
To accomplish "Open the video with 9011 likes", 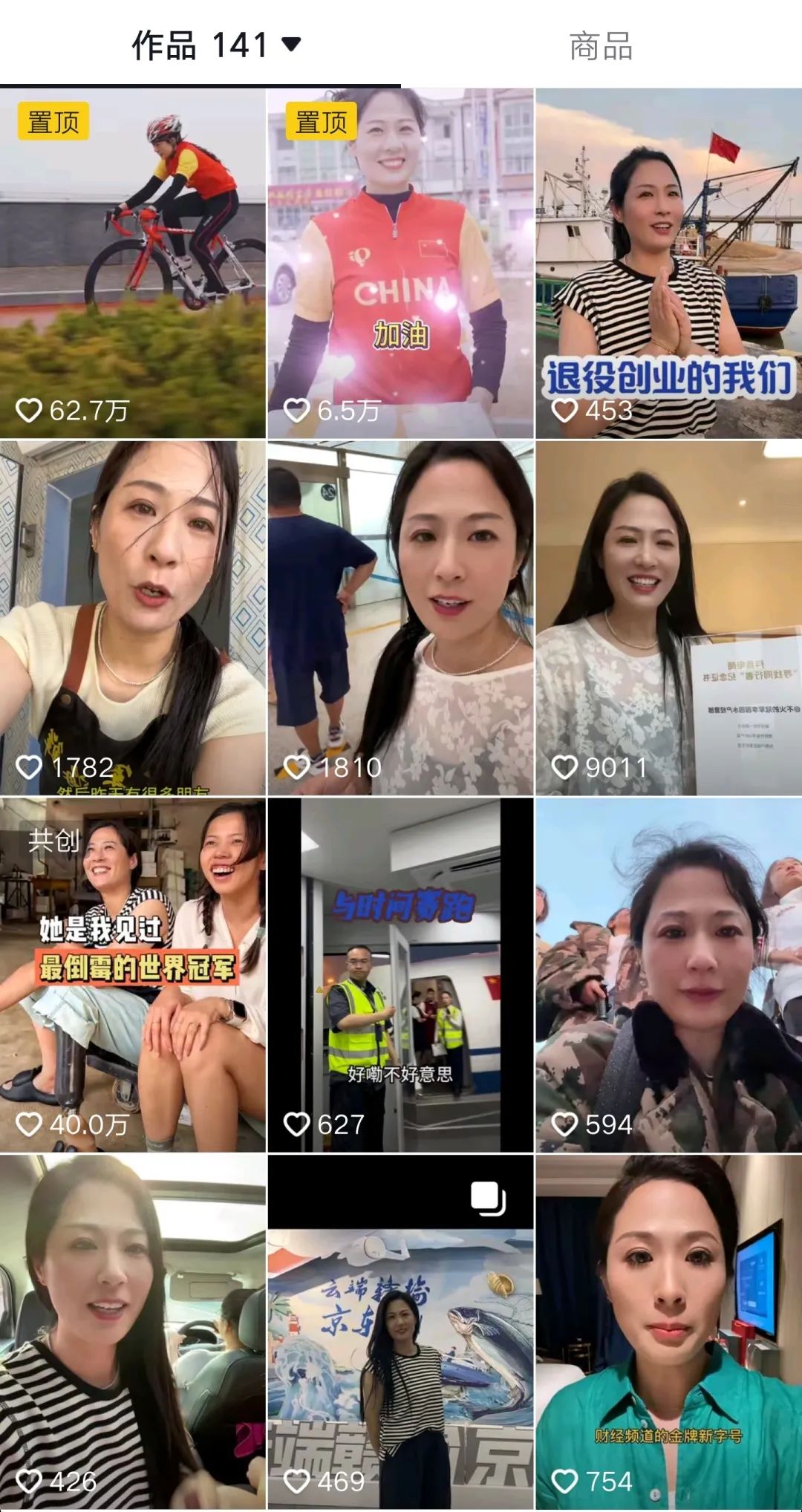I will tap(668, 618).
